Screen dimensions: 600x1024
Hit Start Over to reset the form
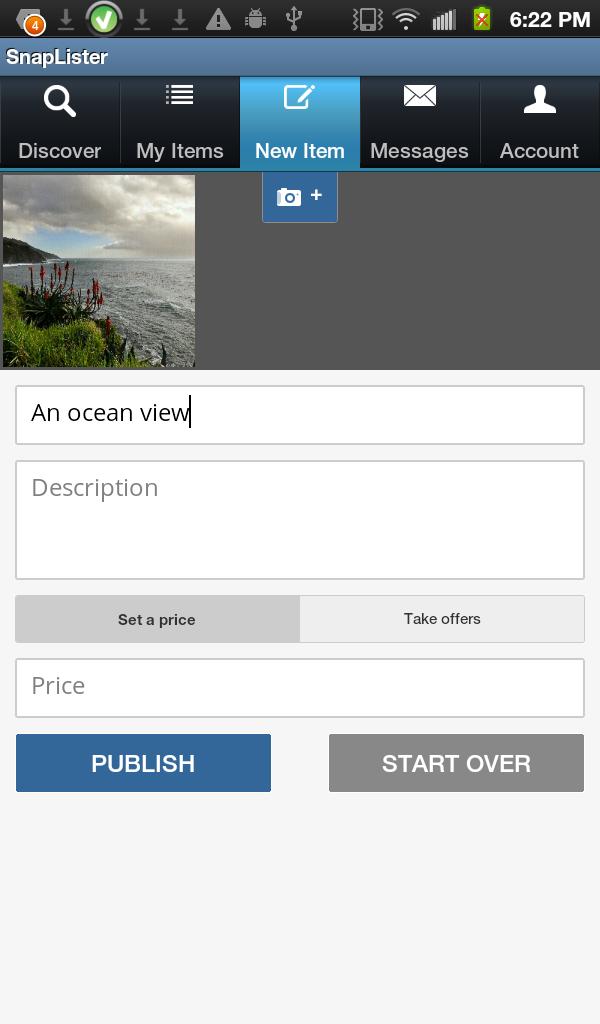(456, 763)
